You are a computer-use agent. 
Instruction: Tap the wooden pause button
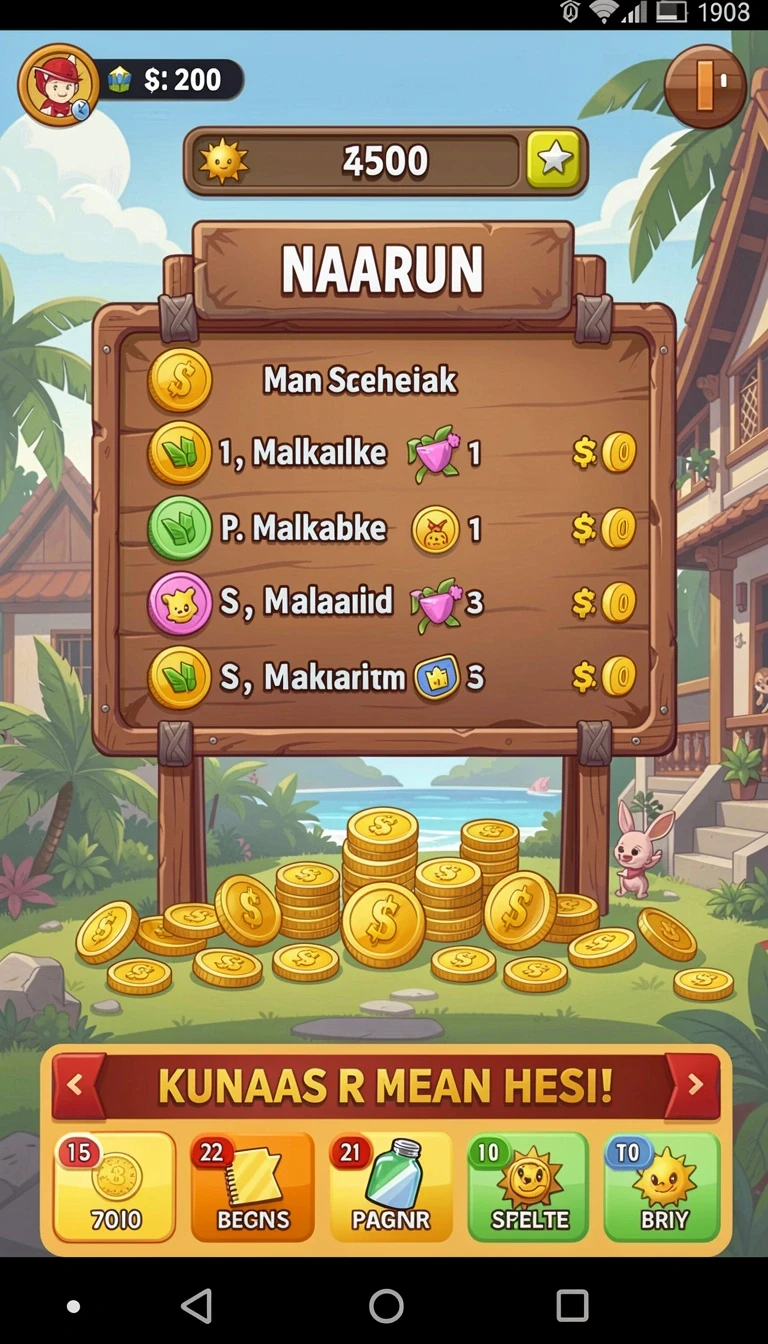(x=705, y=85)
